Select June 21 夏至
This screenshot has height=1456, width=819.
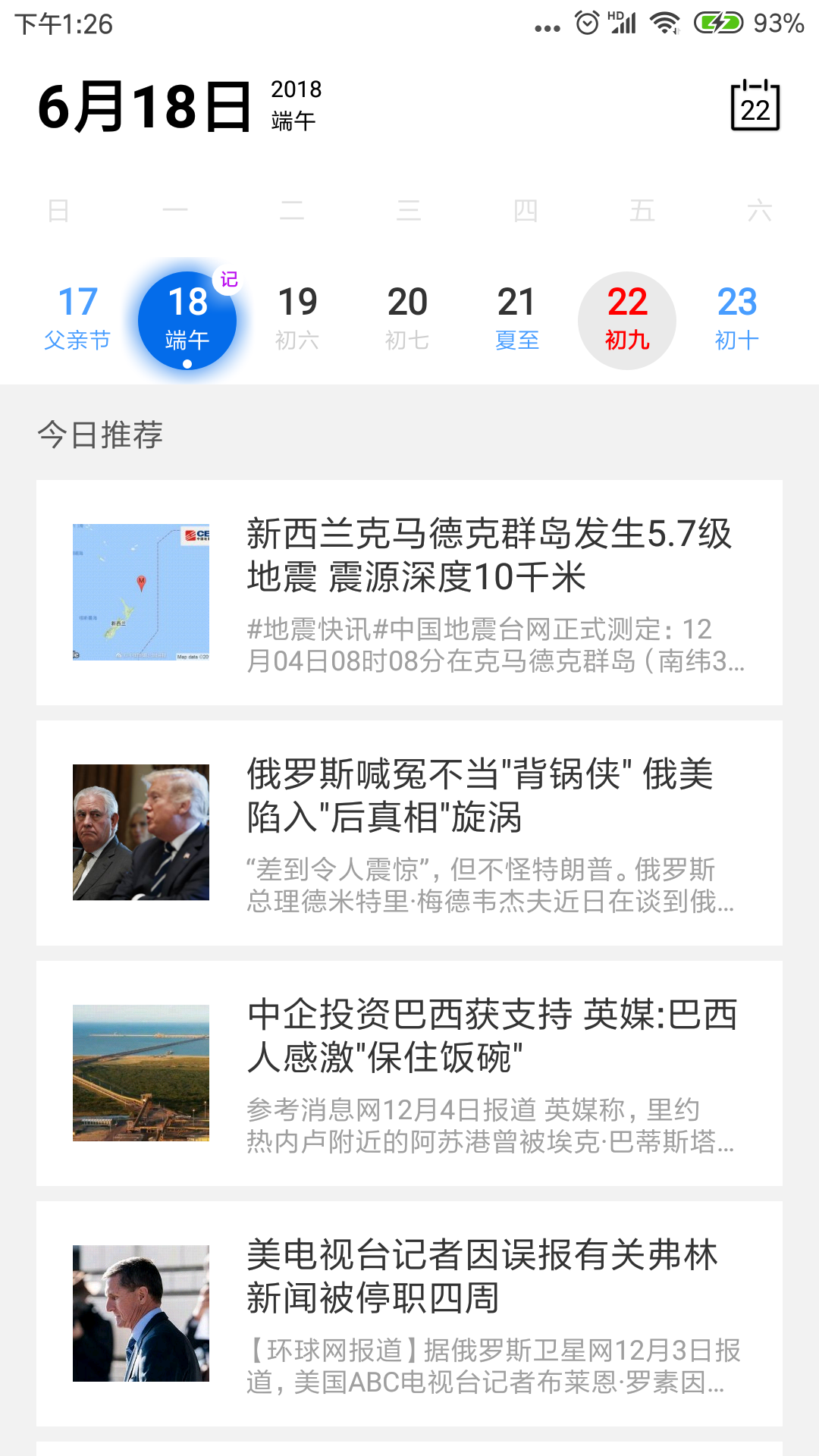pos(517,318)
